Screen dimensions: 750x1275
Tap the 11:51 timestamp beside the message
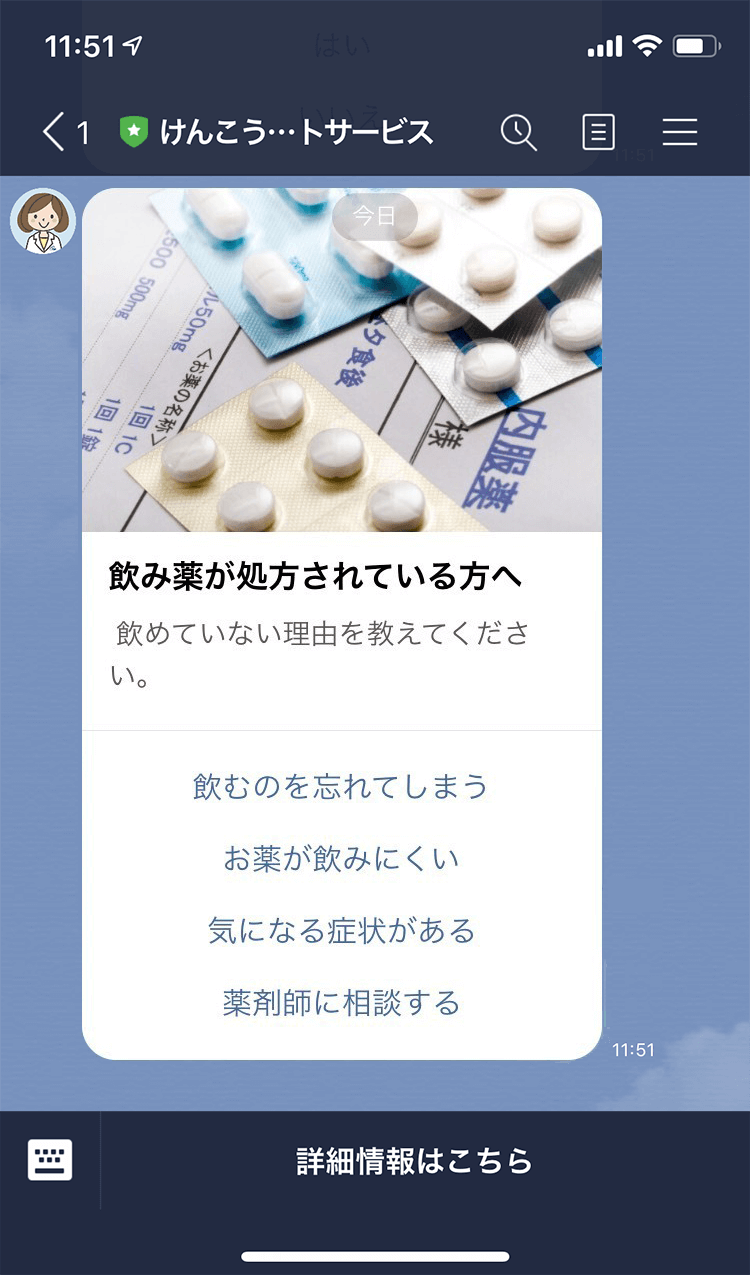633,1049
